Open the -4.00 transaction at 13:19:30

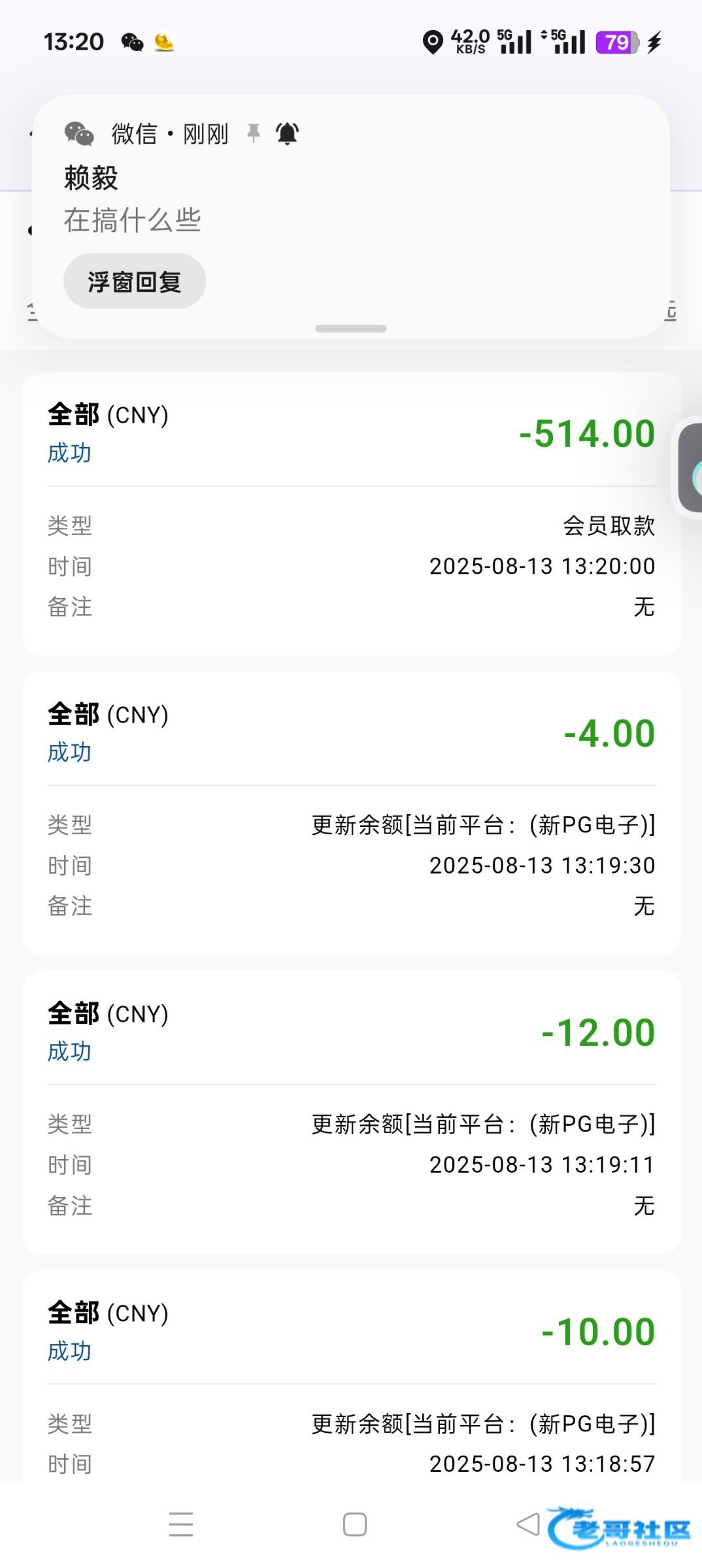click(351, 813)
